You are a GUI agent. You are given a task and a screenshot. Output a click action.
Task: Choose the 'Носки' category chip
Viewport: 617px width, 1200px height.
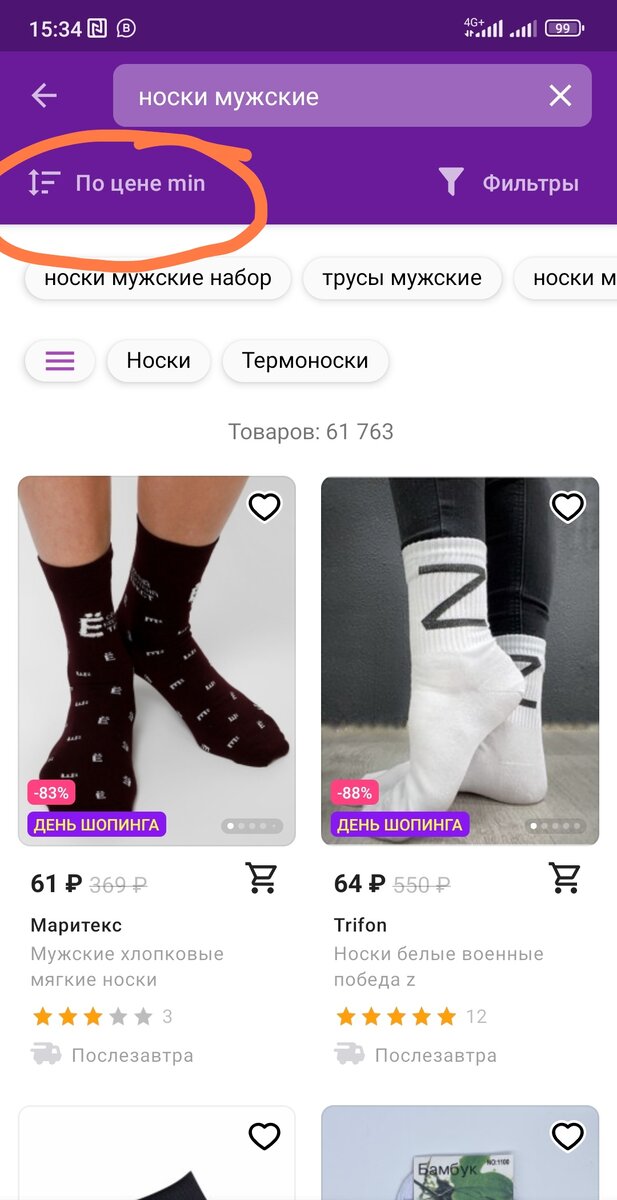[158, 361]
